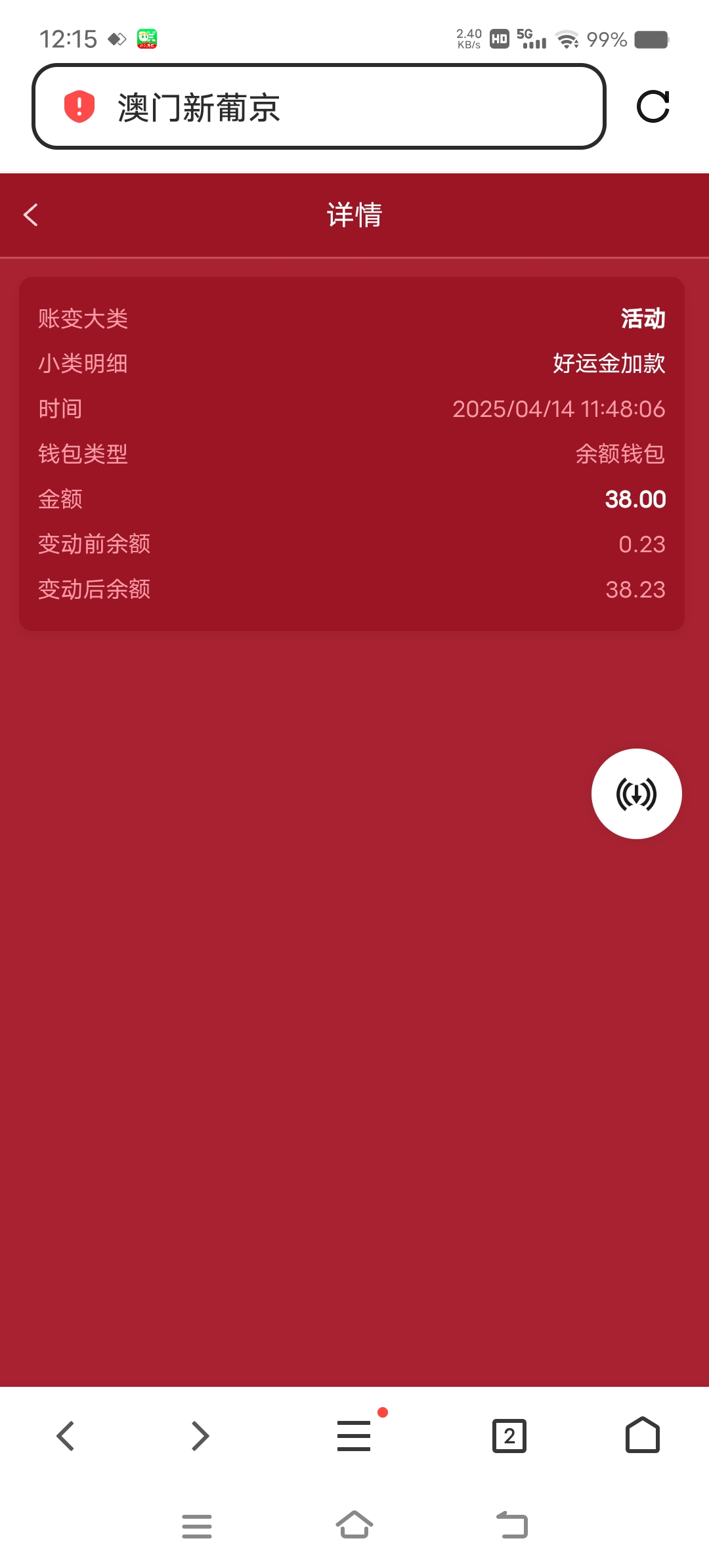Reload the page with the refresh icon
The image size is (709, 1568).
click(x=653, y=106)
